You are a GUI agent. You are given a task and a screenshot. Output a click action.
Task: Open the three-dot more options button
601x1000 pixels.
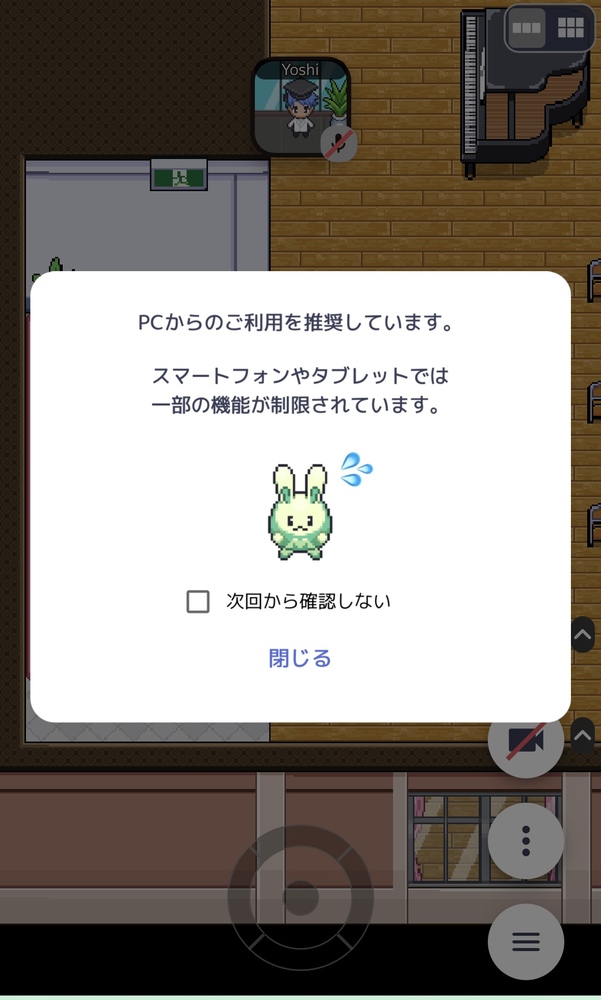point(526,841)
